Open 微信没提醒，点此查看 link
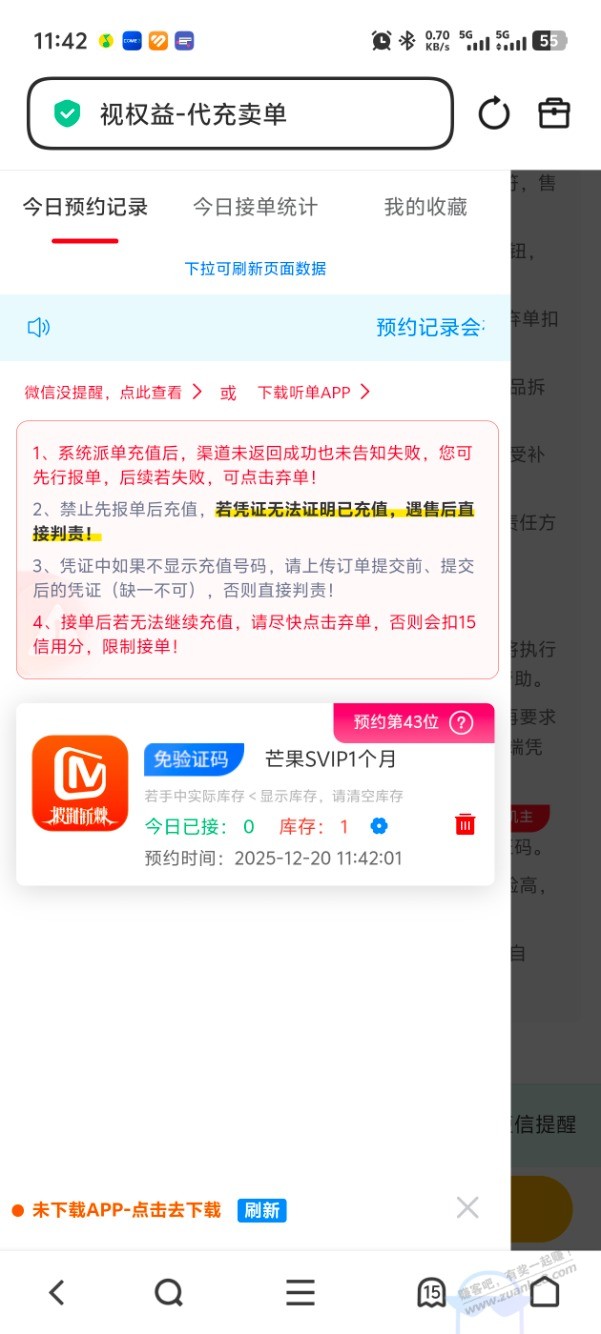This screenshot has height=1334, width=601. click(x=113, y=392)
